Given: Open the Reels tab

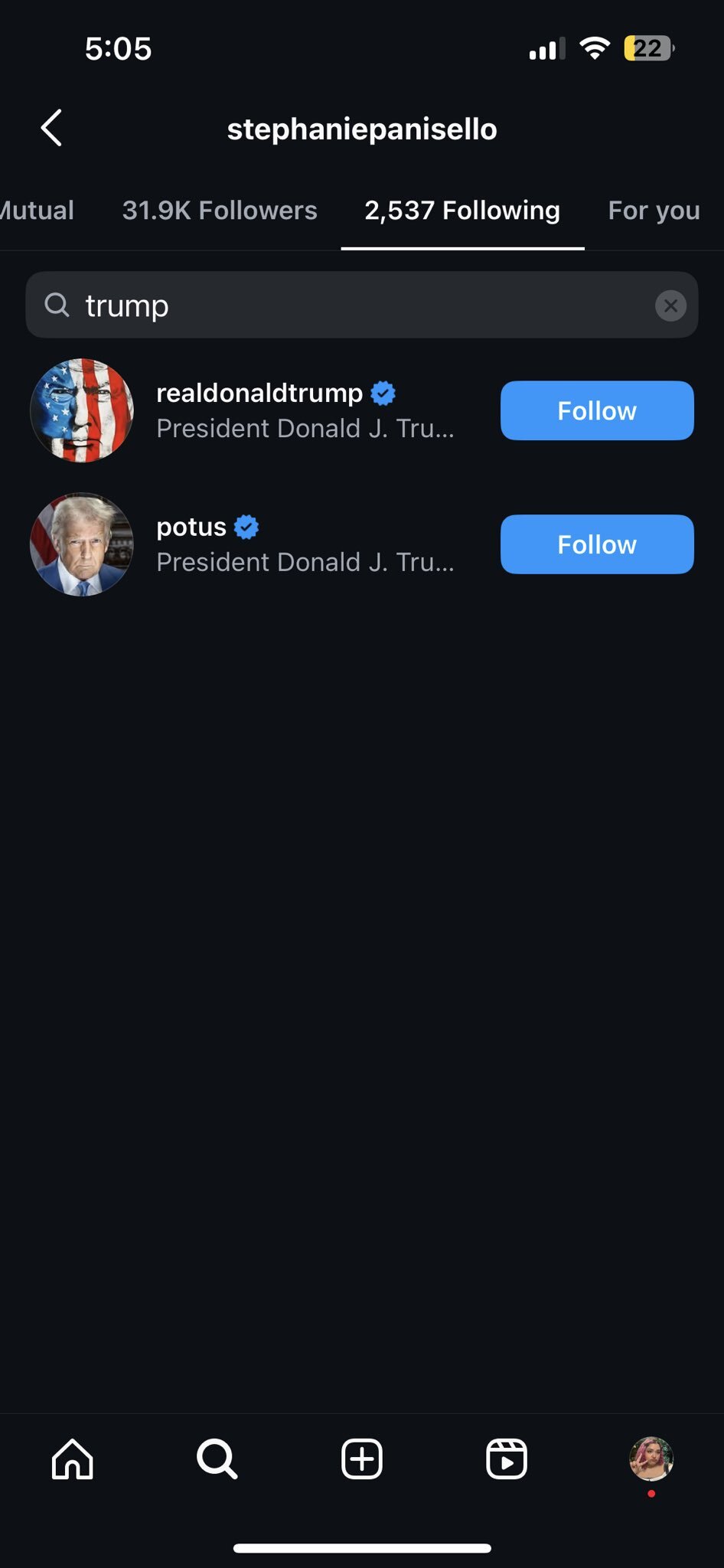Looking at the screenshot, I should [x=507, y=1459].
